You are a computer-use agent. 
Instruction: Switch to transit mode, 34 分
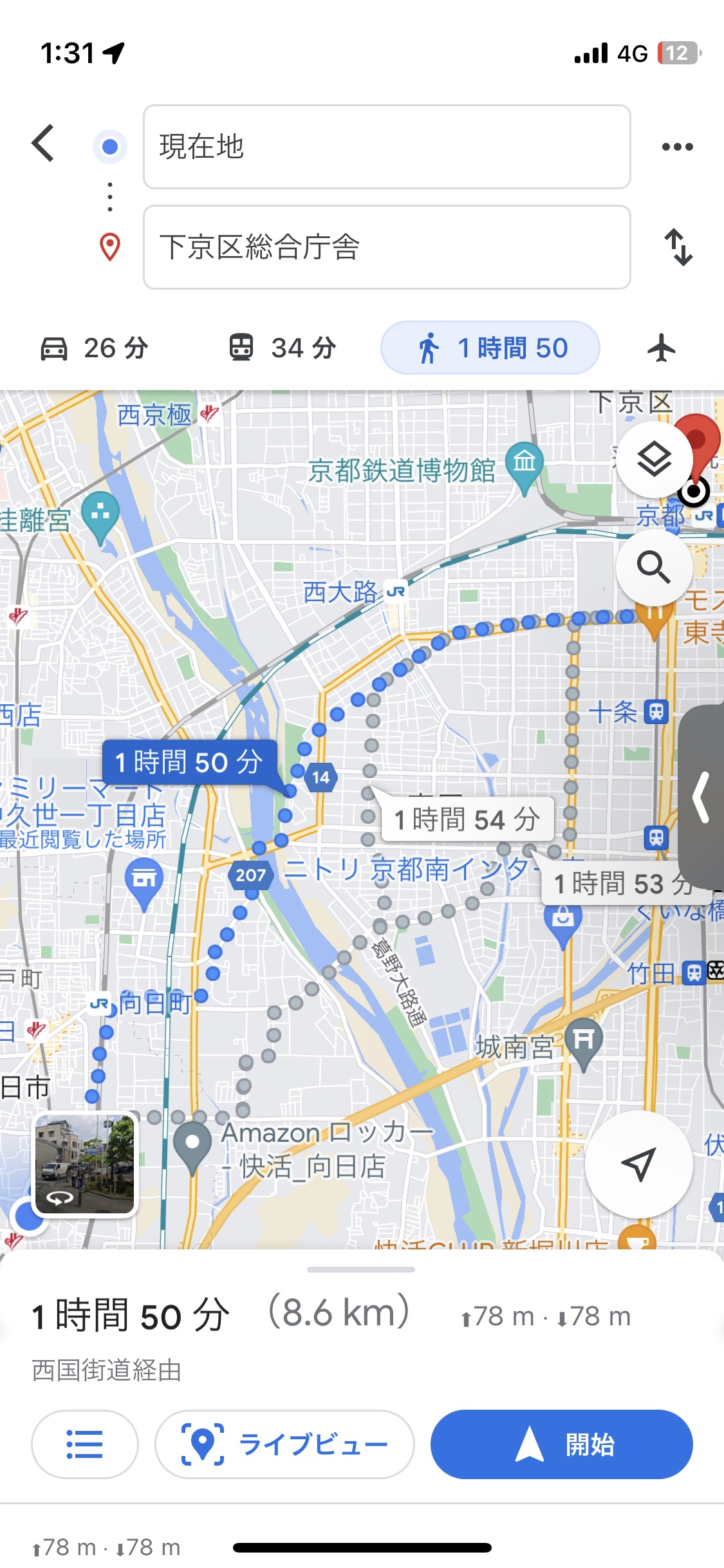[x=283, y=348]
